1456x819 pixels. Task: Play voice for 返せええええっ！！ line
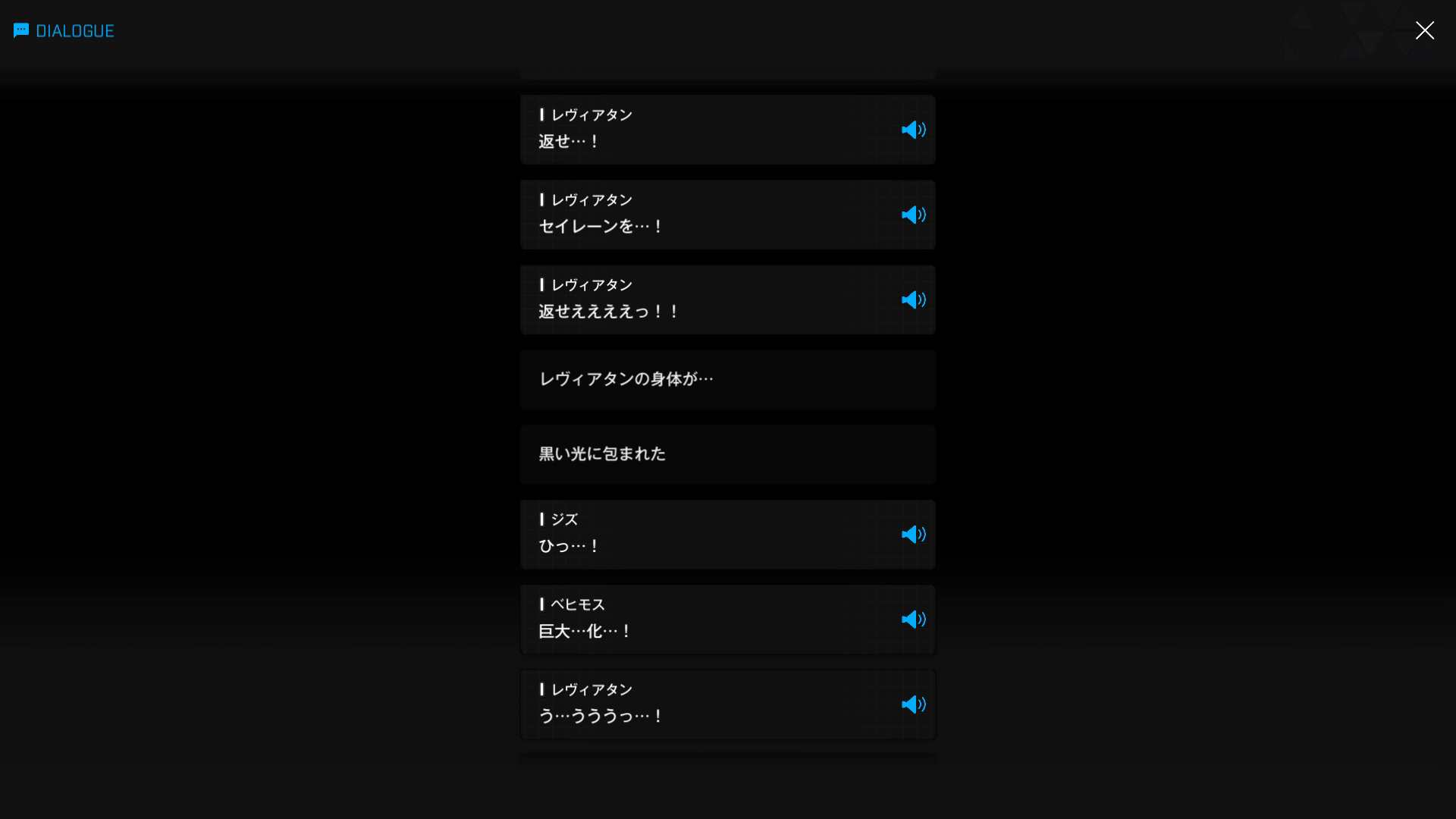913,300
